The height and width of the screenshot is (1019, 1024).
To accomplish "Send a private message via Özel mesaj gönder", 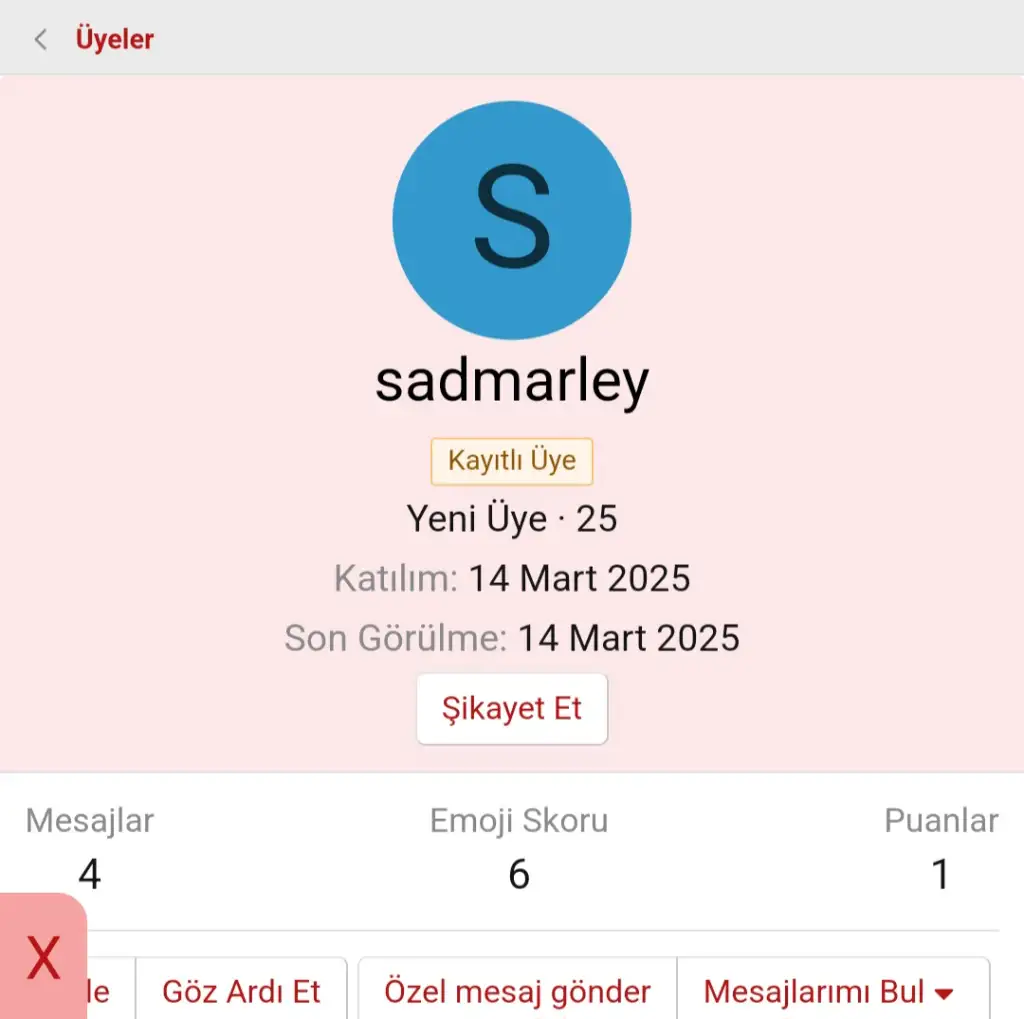I will [517, 991].
